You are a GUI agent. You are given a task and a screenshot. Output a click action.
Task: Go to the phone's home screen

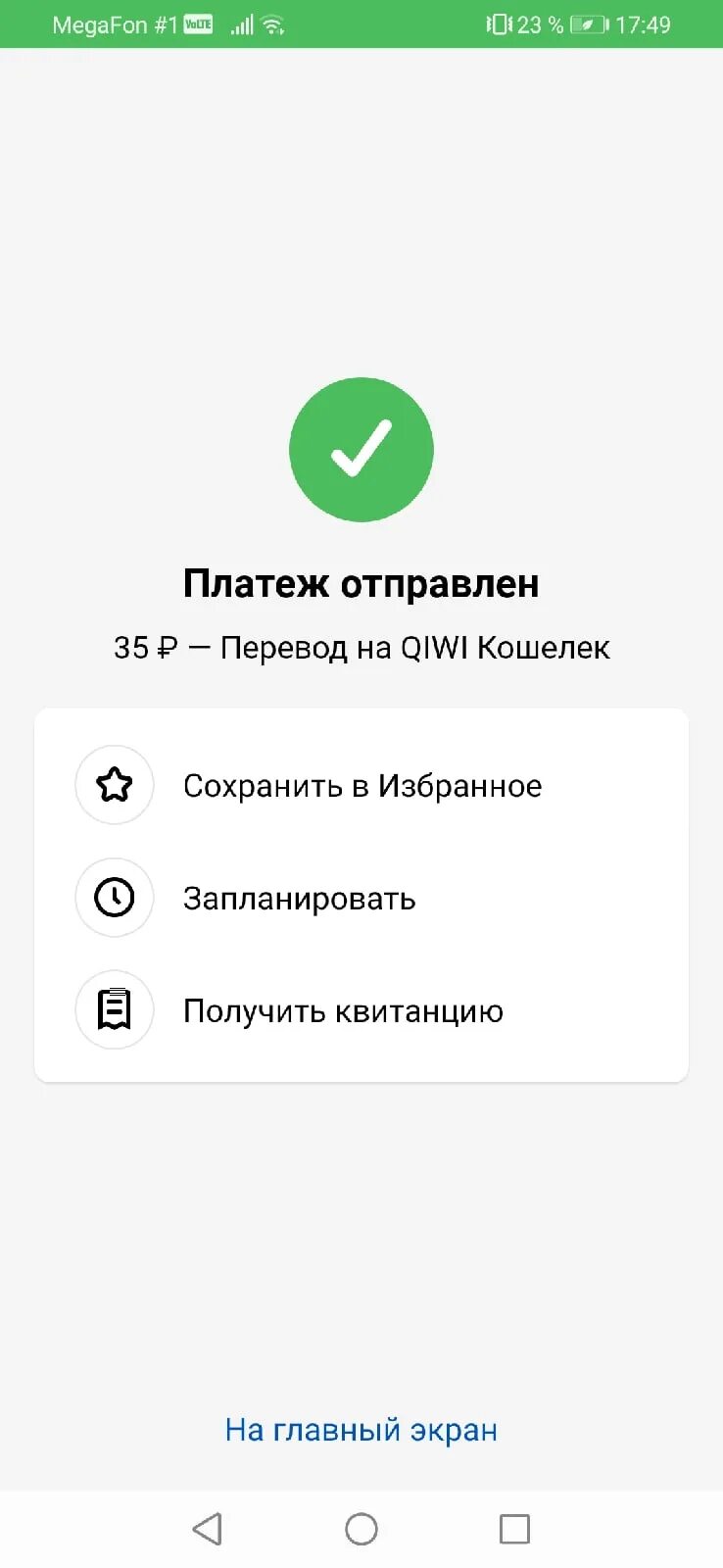pos(361,1529)
